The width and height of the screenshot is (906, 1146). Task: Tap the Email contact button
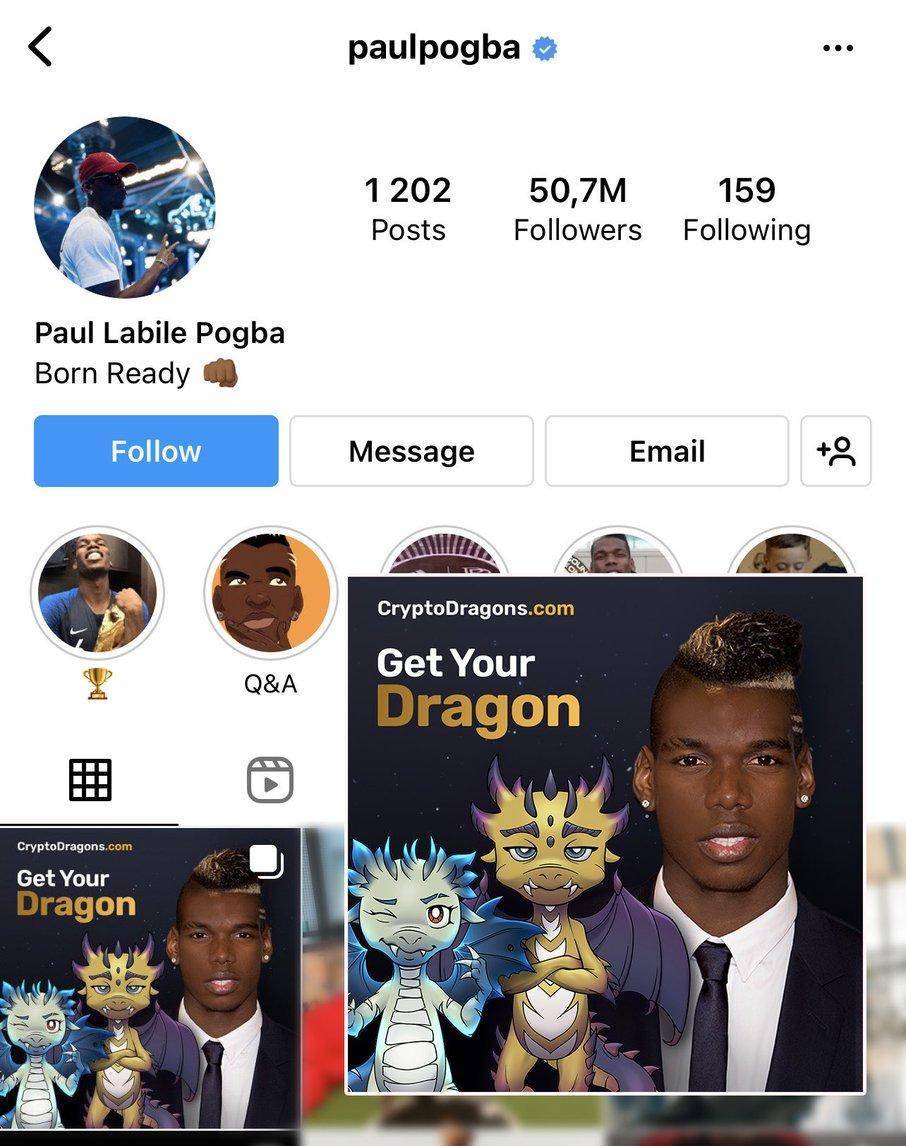667,451
